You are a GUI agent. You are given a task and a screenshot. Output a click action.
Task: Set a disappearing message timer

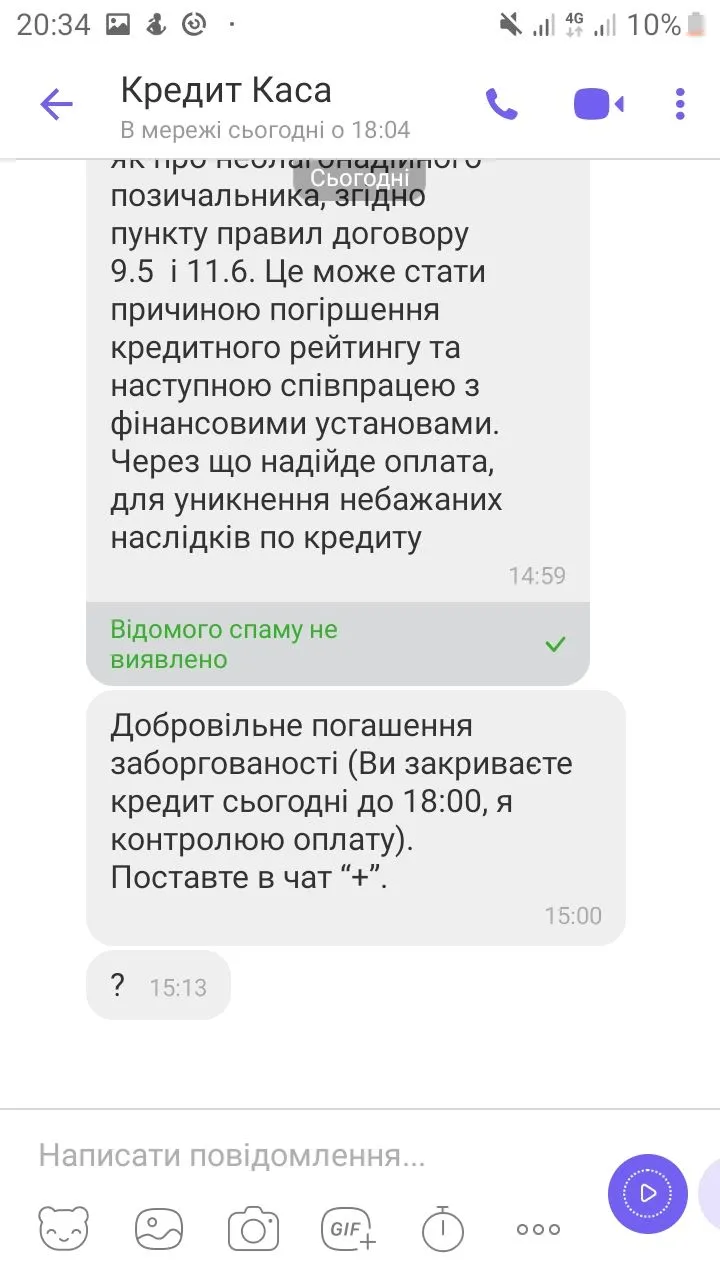click(x=443, y=1229)
